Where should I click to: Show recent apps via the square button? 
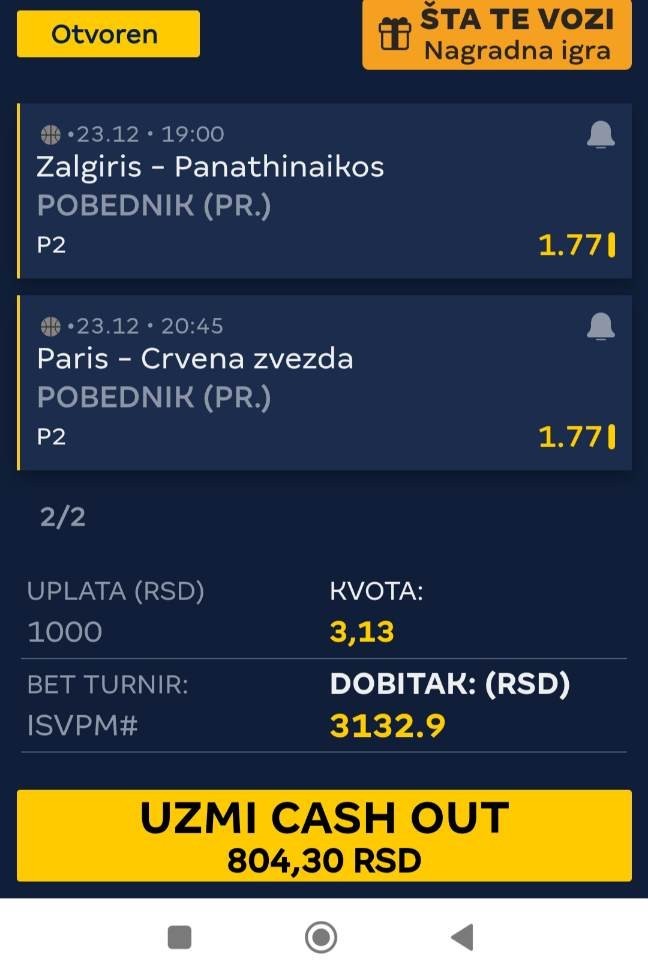pyautogui.click(x=179, y=937)
